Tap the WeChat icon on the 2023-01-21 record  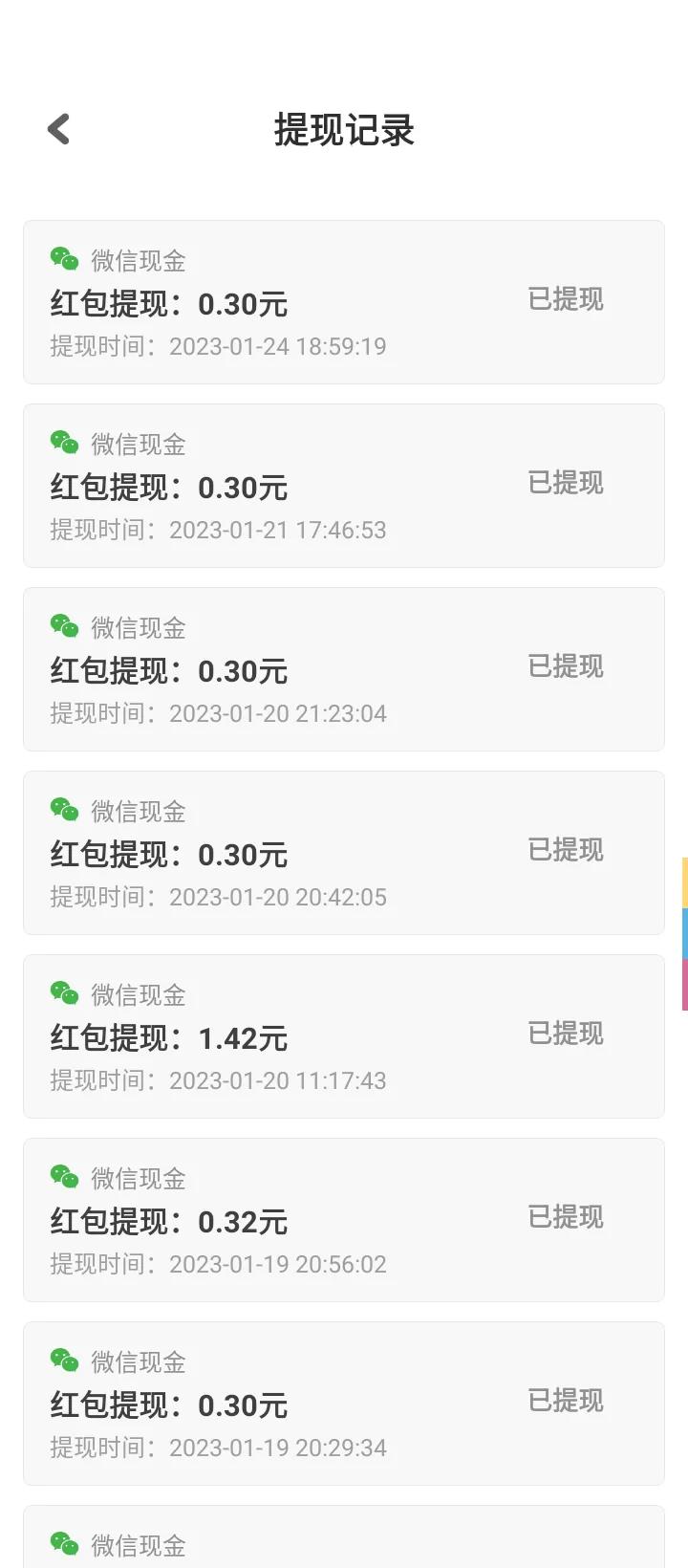tap(63, 442)
